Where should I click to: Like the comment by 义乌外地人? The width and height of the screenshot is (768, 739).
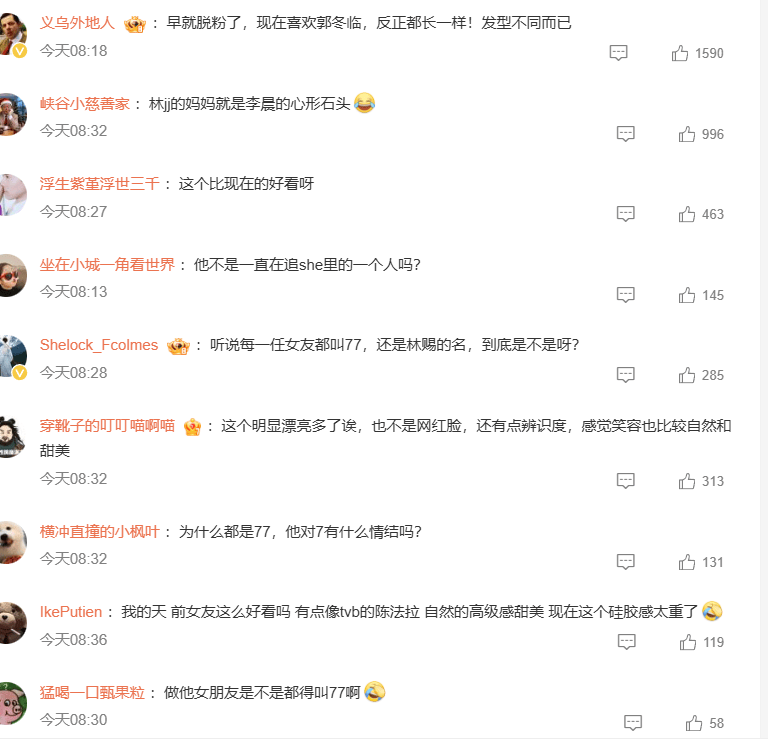click(x=680, y=53)
